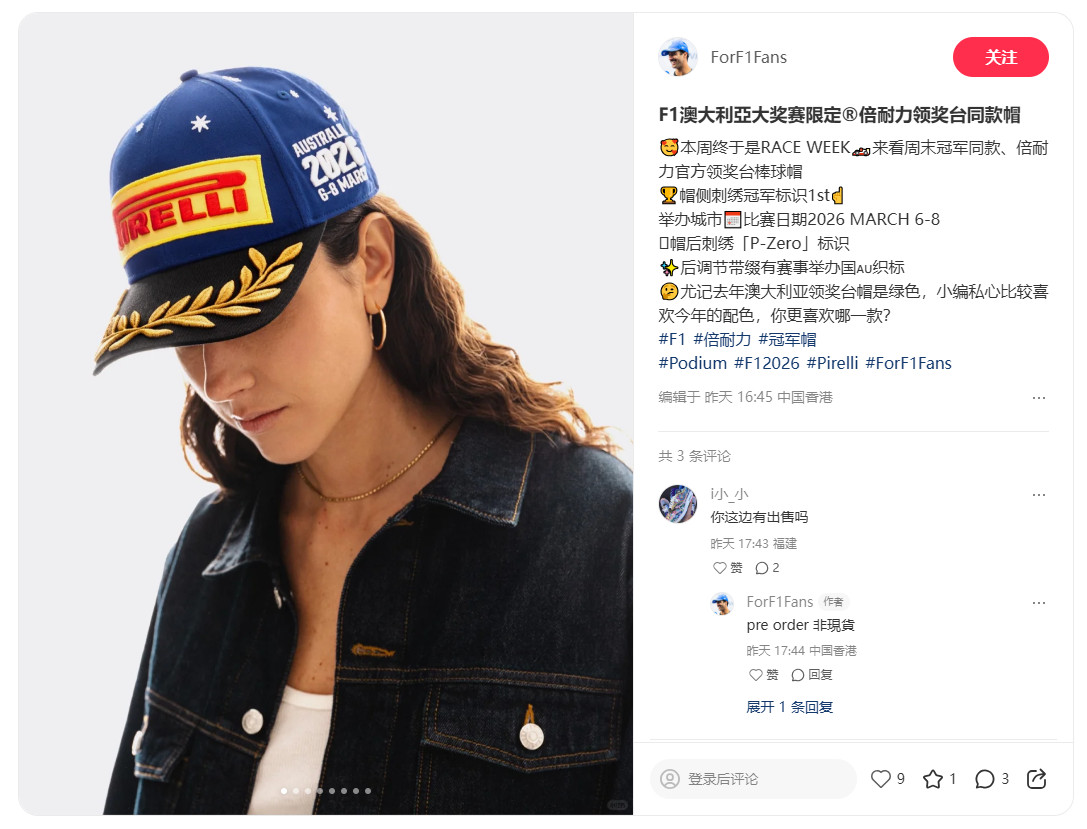
Task: View replies count on i小_小's comment
Action: (x=767, y=568)
